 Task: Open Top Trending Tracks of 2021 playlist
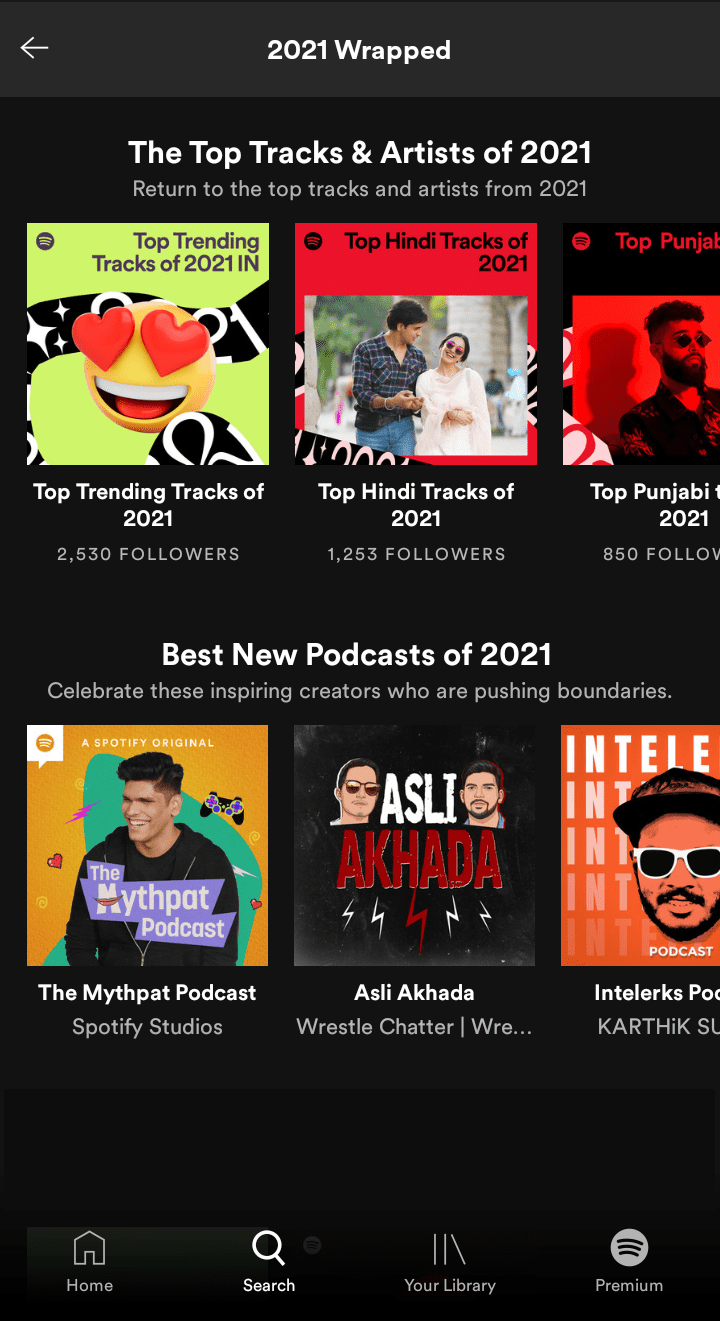click(x=148, y=344)
